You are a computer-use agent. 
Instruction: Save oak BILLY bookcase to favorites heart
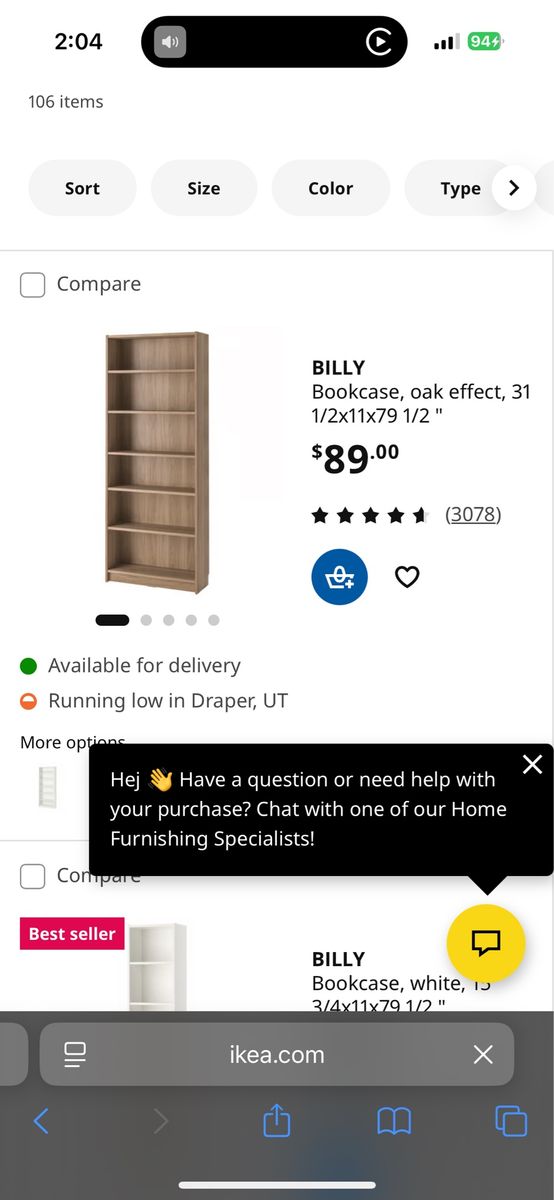pyautogui.click(x=407, y=577)
